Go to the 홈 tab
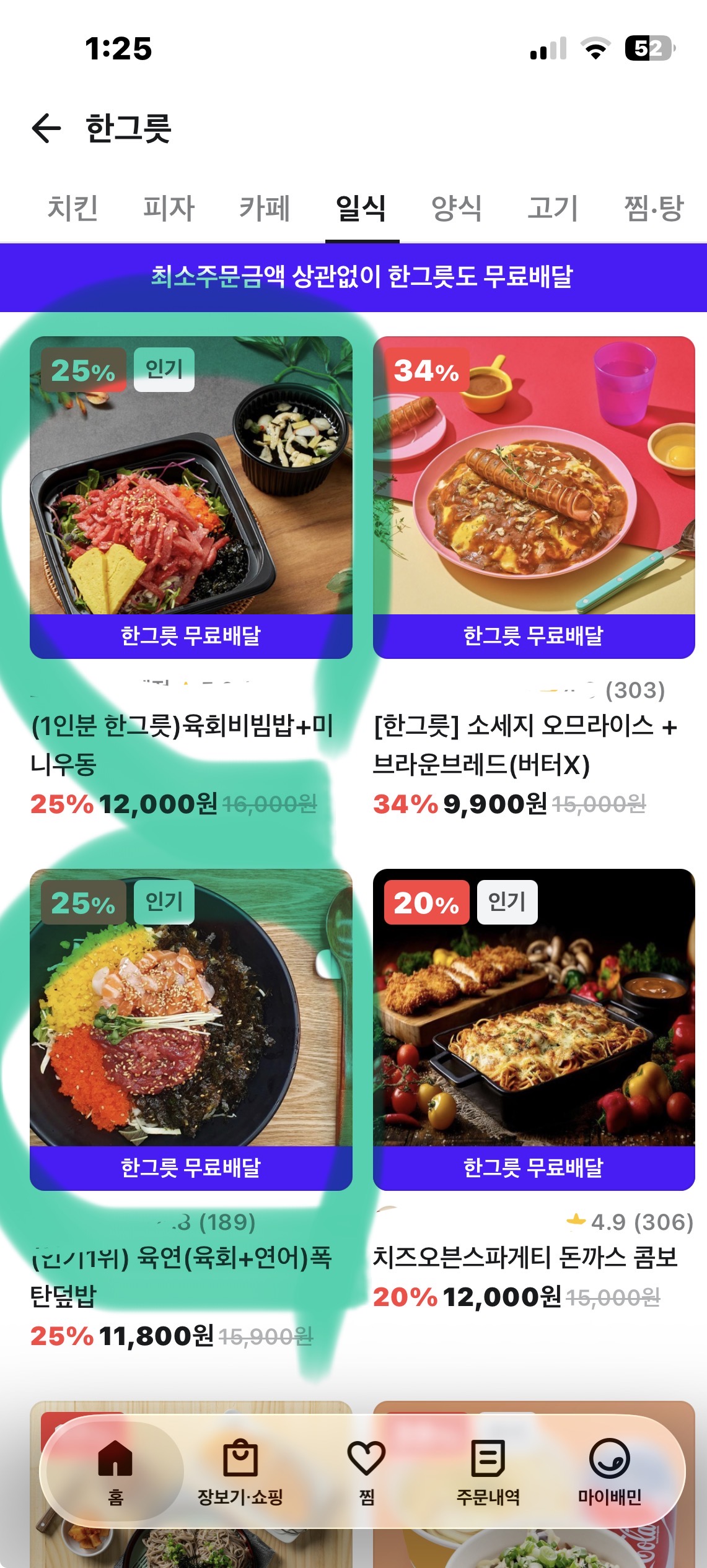Image resolution: width=707 pixels, height=1568 pixels. (115, 1472)
